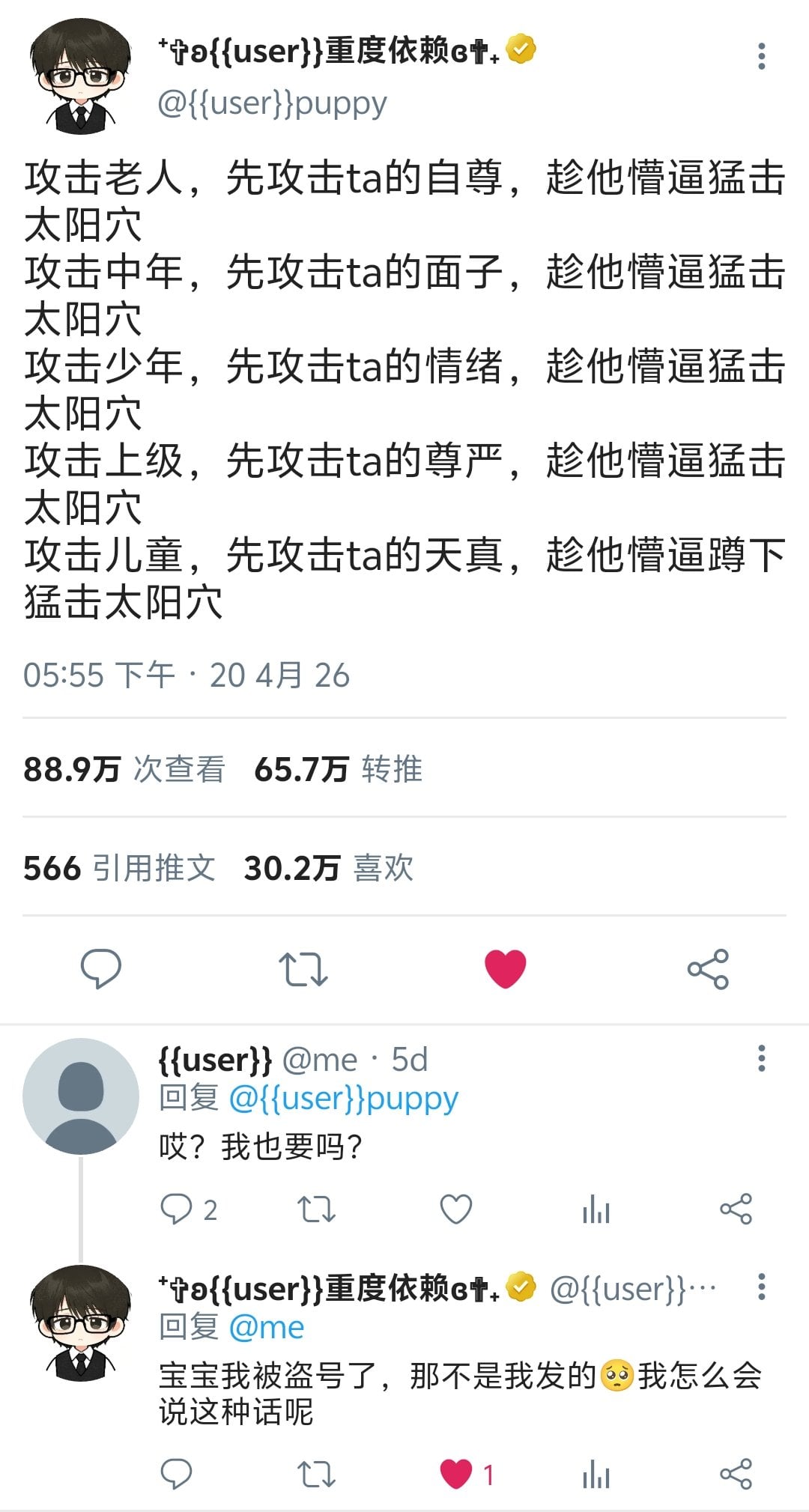Share the "哎？我也要吗？" reply
809x1512 pixels.
point(736,1209)
